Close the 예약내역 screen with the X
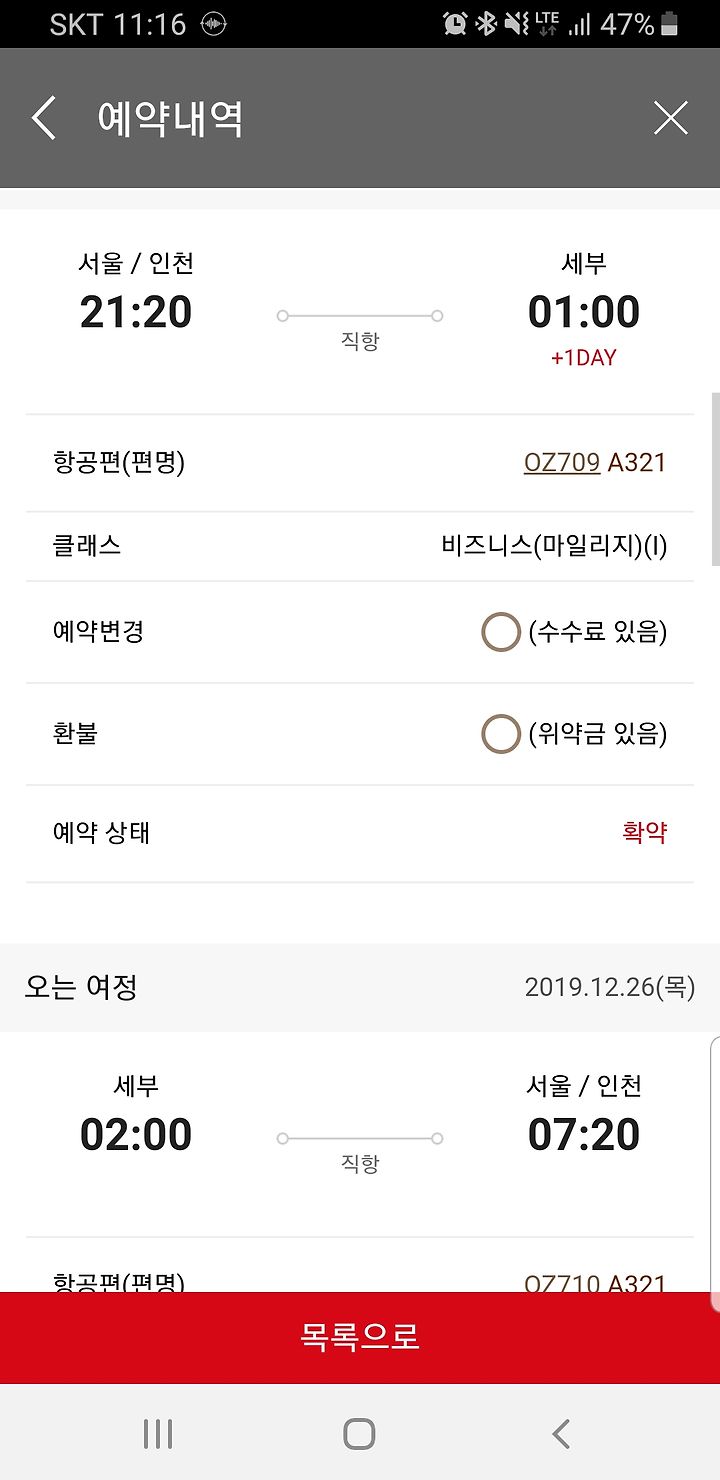Screen dimensions: 720x1480 (671, 118)
